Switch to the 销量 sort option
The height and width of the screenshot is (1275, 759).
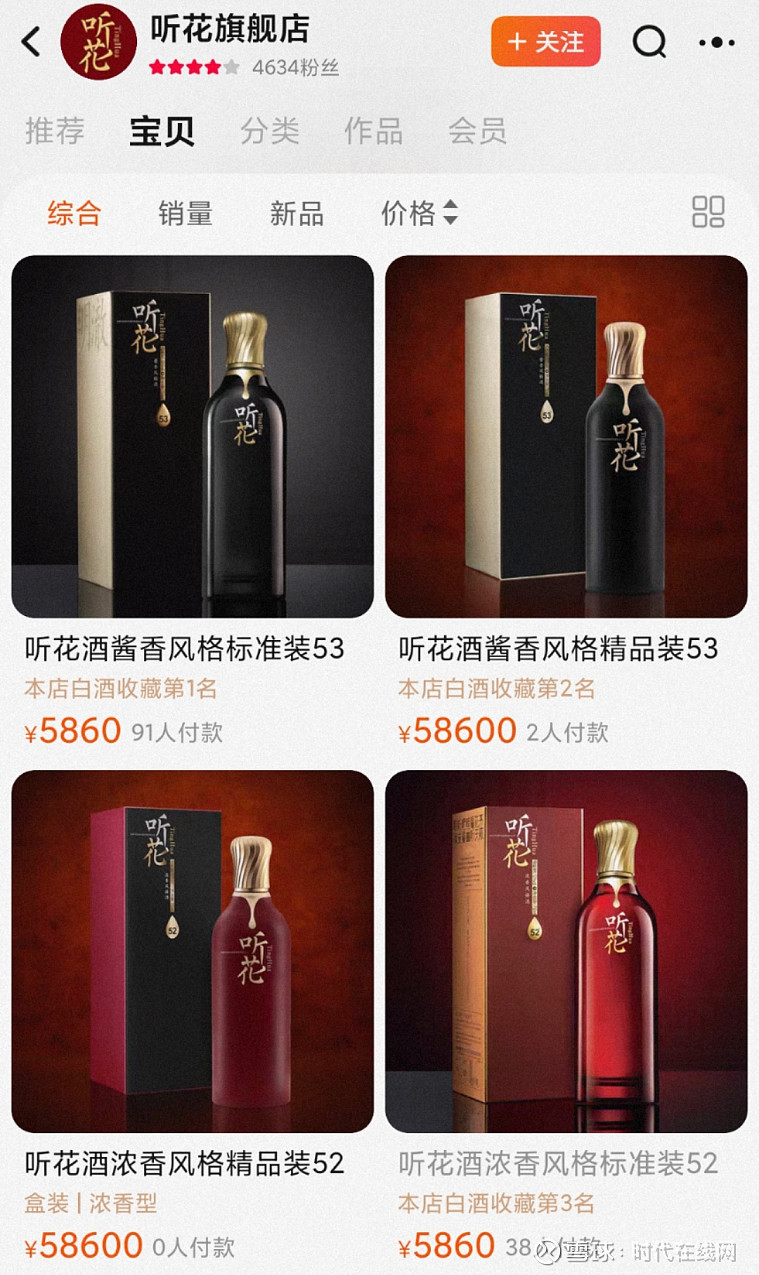(184, 213)
